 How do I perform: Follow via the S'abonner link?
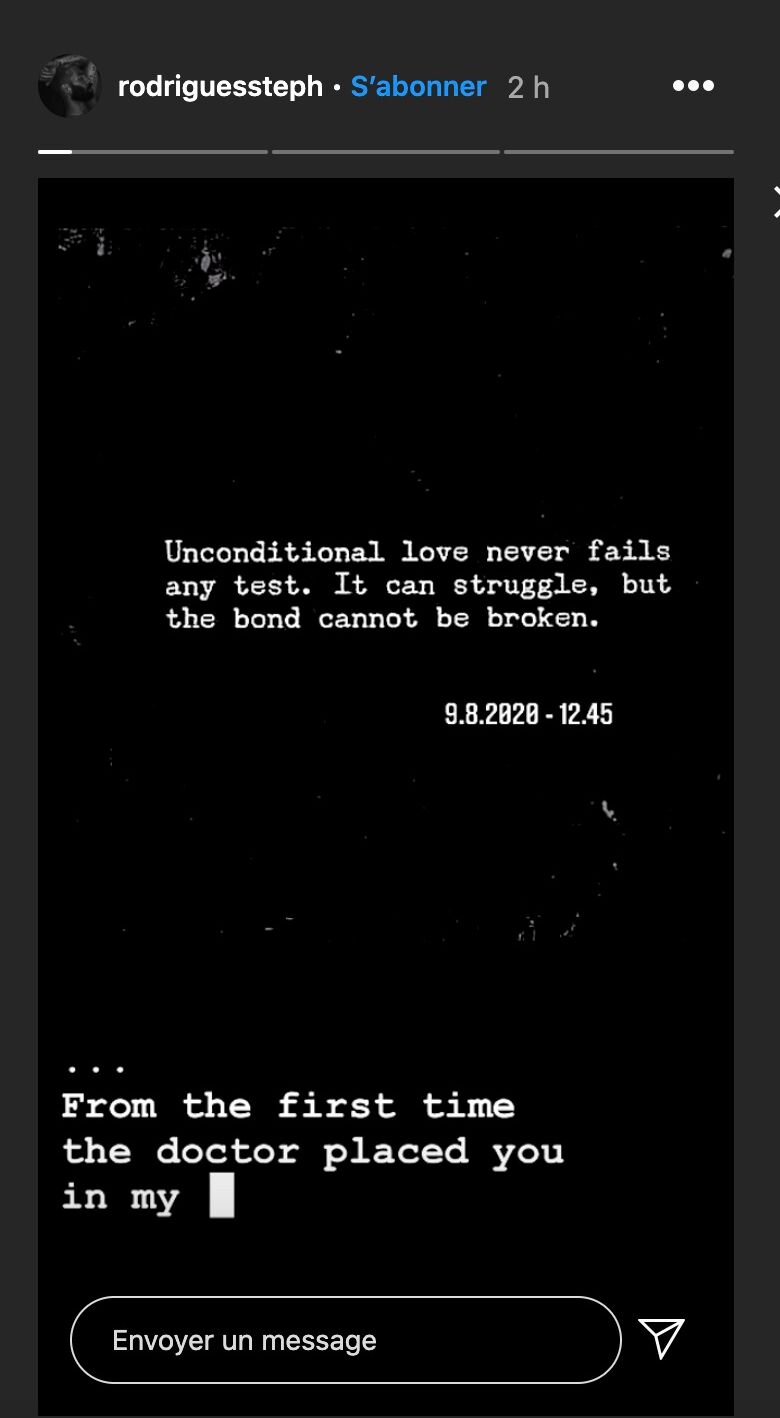[x=418, y=87]
